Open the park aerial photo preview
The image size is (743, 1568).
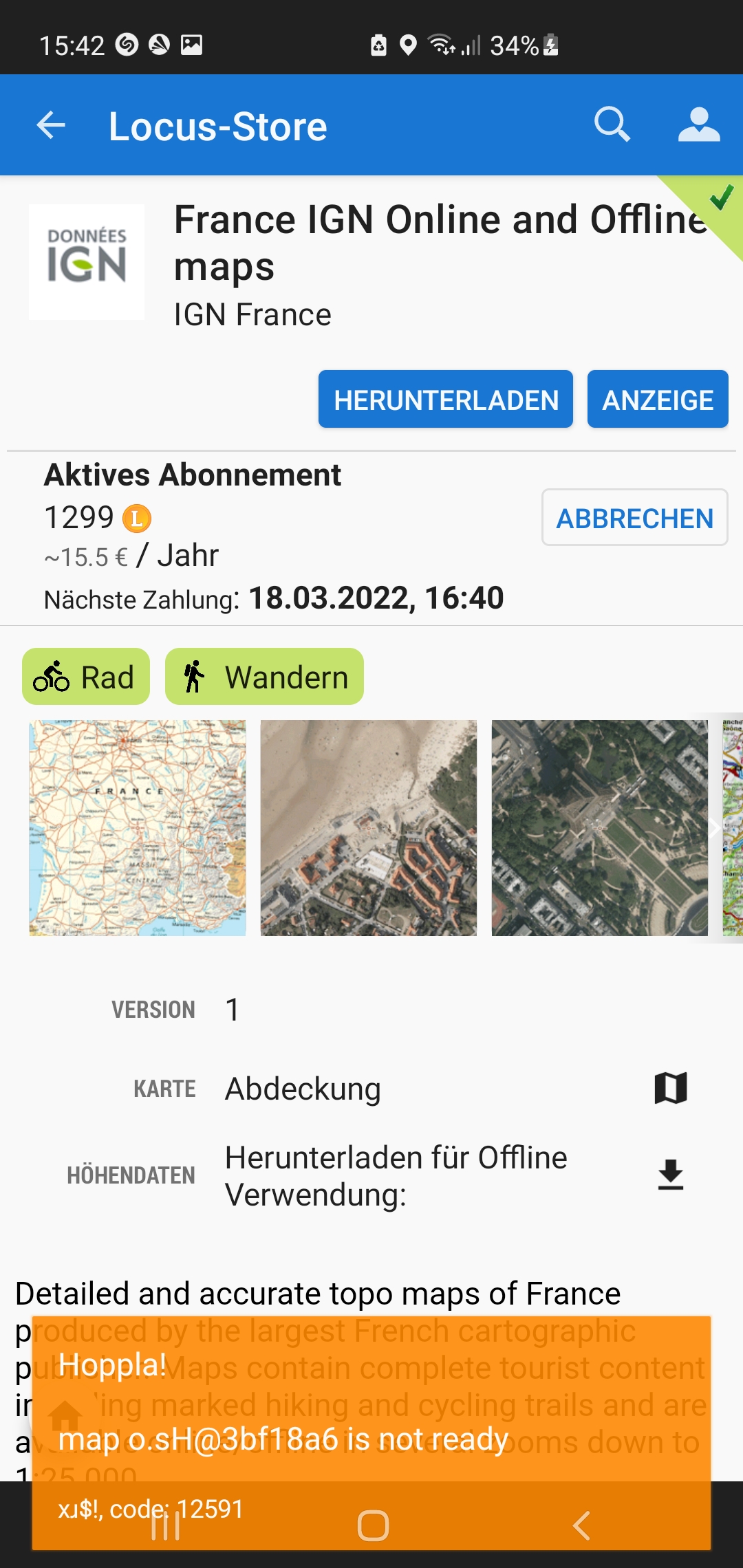(599, 828)
